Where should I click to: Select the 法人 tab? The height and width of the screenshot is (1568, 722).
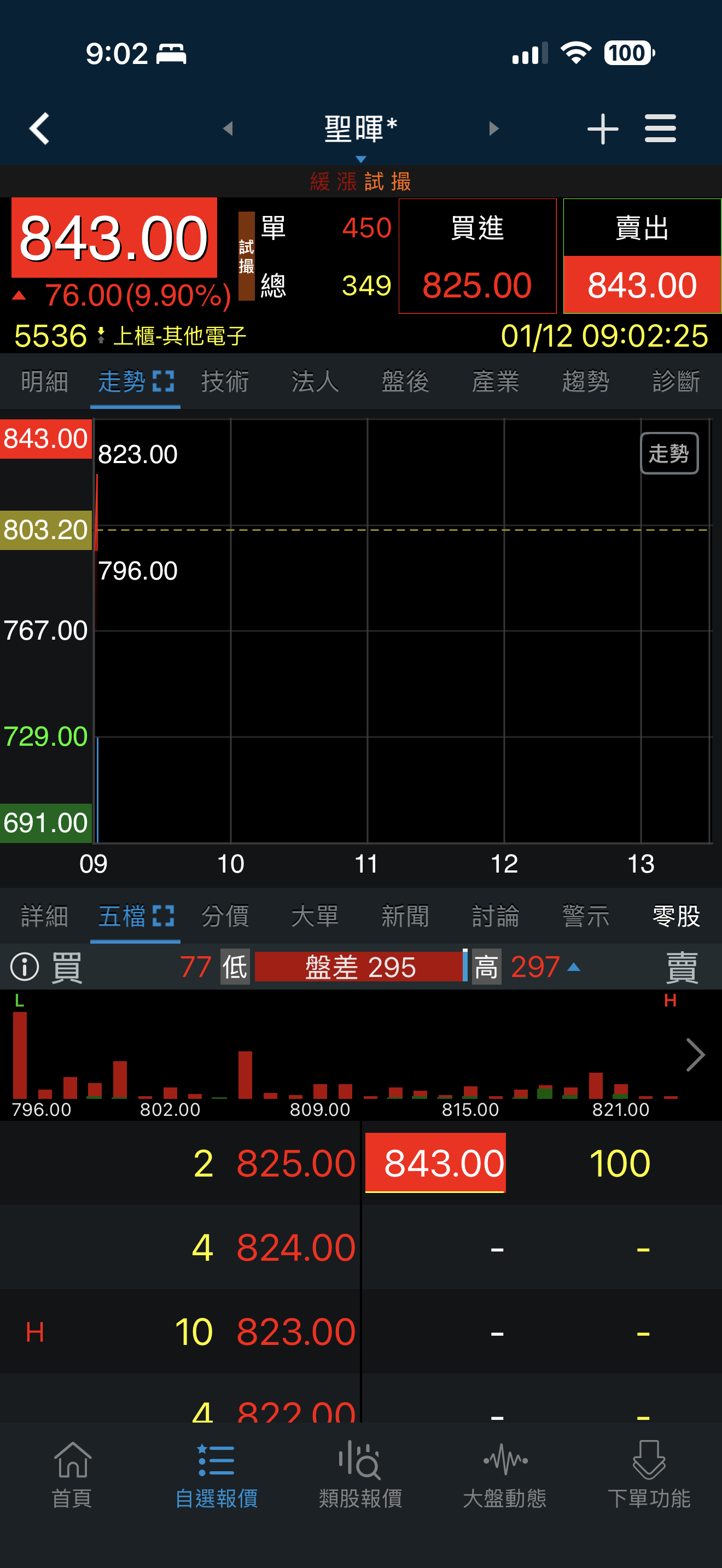[315, 382]
